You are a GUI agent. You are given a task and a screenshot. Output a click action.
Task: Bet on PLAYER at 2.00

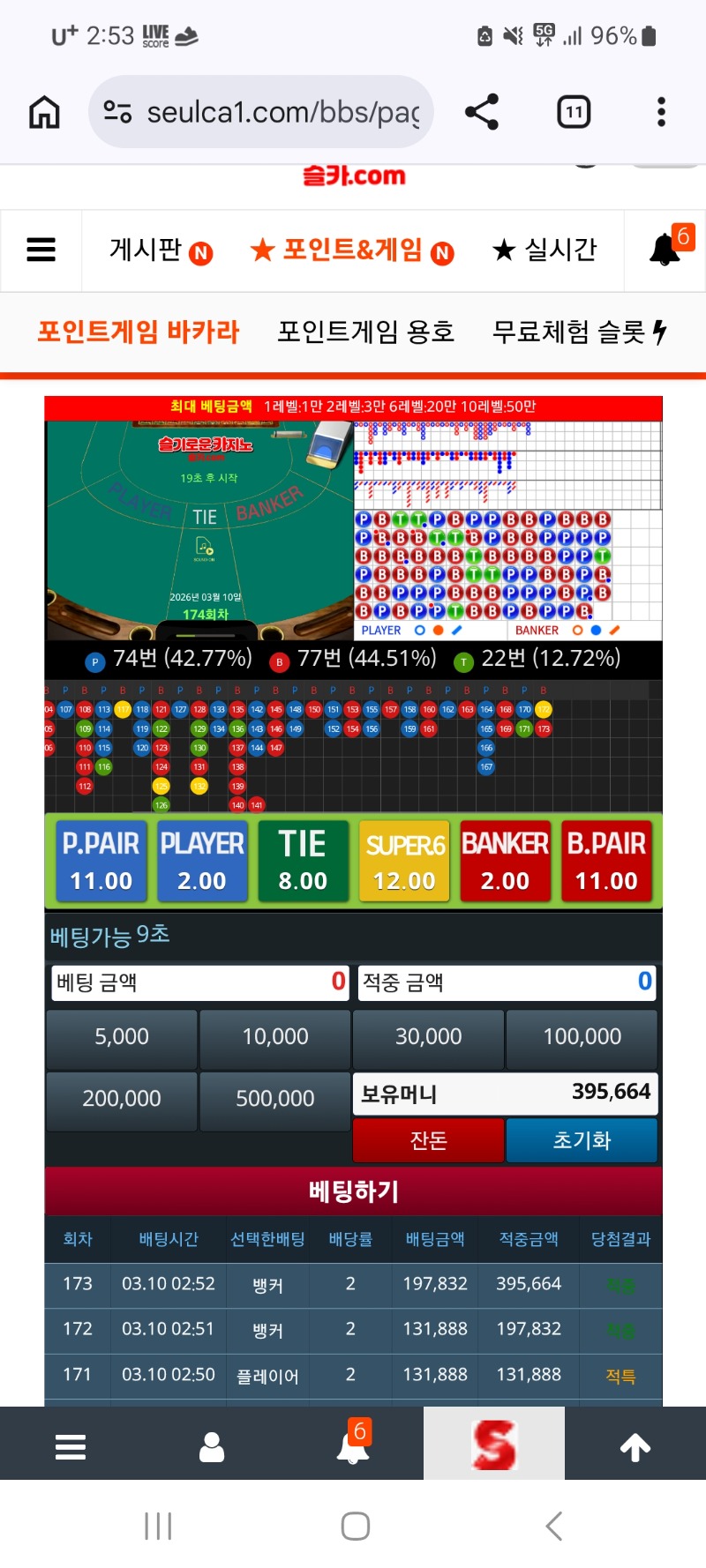(x=202, y=861)
